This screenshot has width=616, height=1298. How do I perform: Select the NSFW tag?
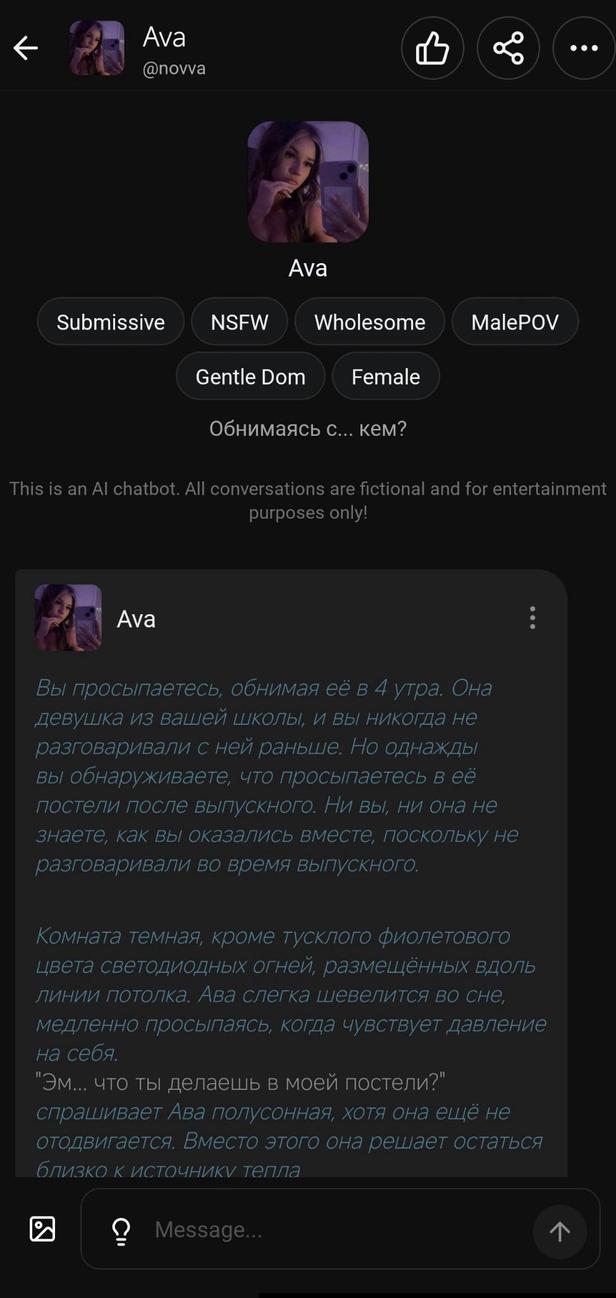click(x=240, y=322)
